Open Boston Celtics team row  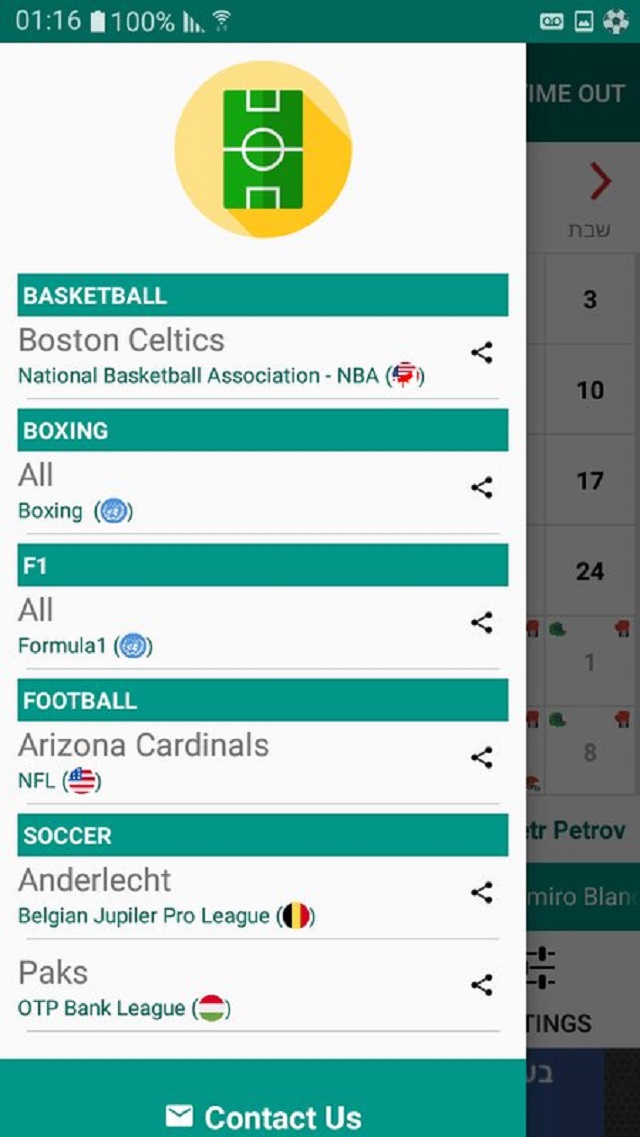[x=220, y=356]
